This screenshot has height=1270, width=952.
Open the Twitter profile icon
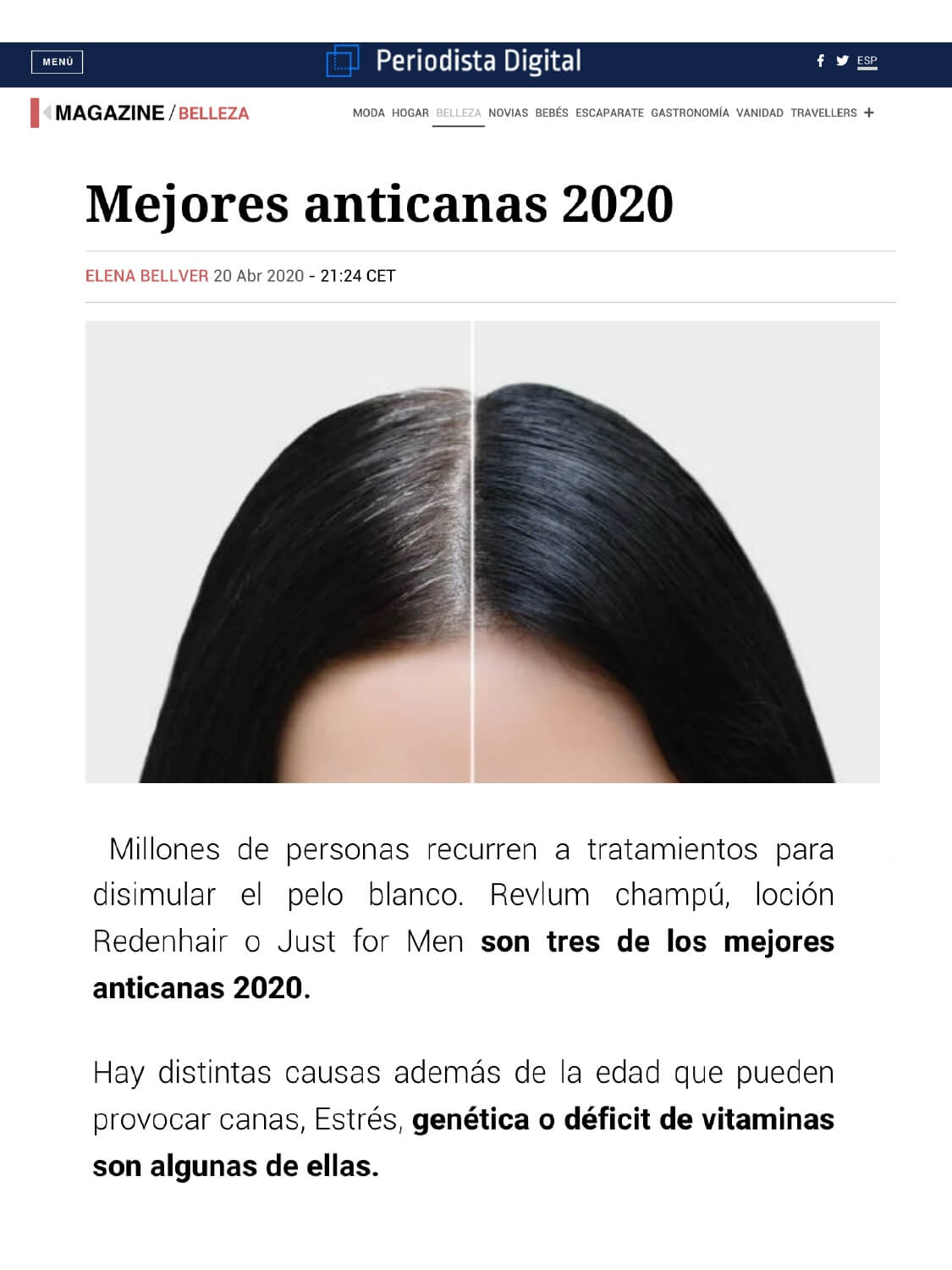(842, 61)
